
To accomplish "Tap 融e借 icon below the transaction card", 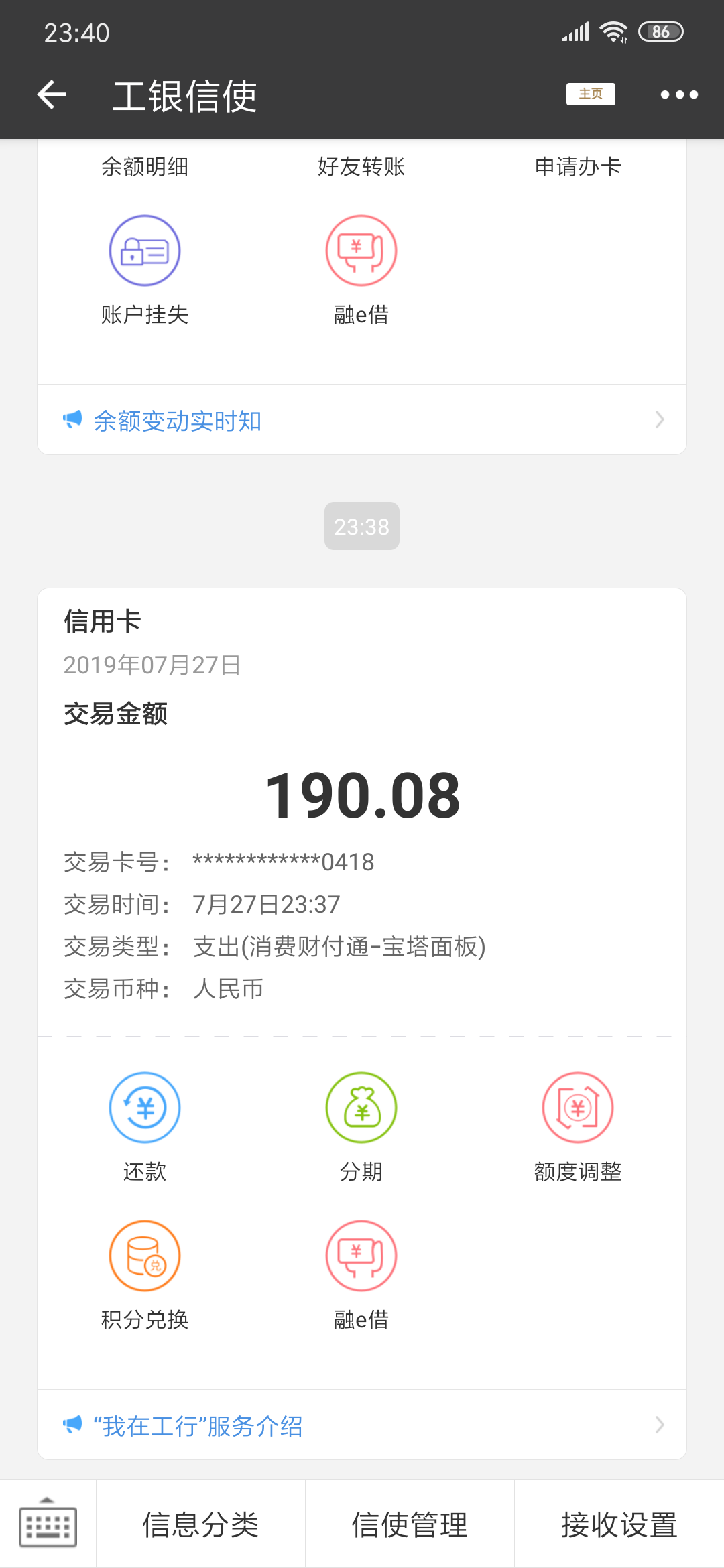I will 361,1255.
